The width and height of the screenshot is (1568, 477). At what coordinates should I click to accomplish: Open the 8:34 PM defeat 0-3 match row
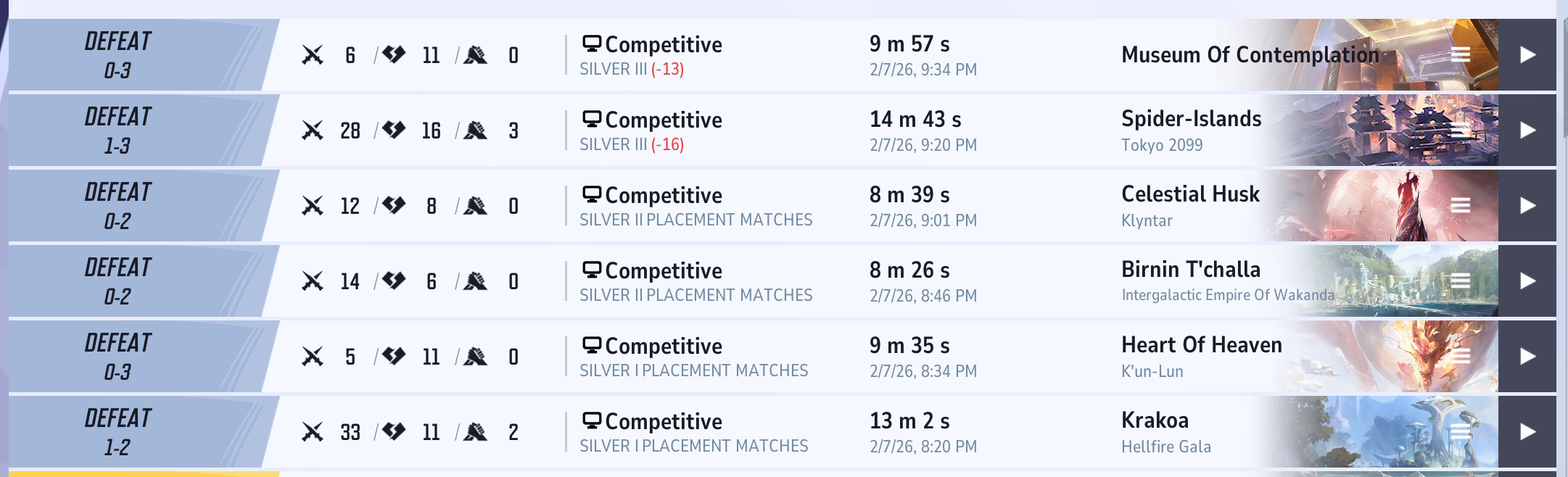pos(754,357)
